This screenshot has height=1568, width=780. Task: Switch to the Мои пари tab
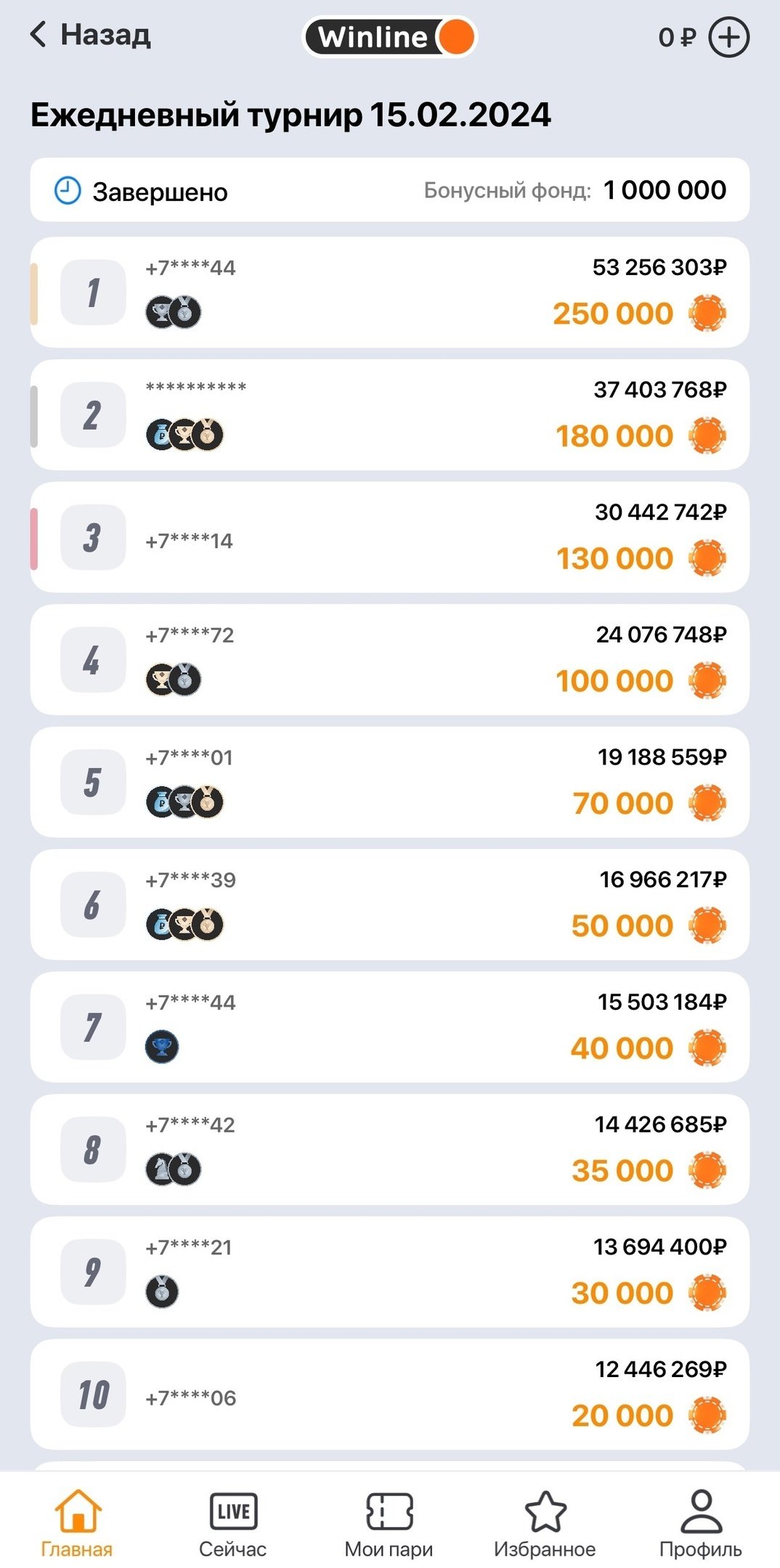coord(389,1523)
